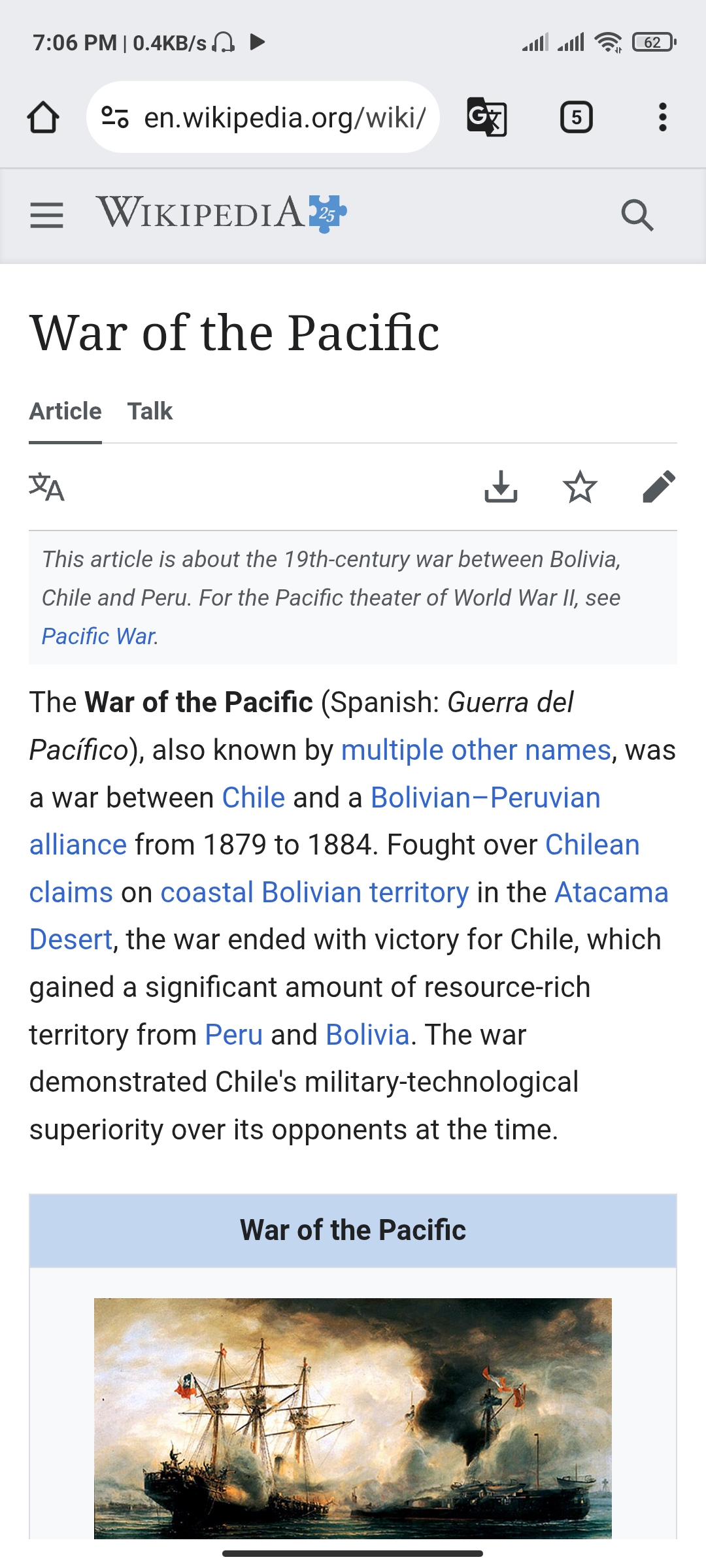Switch to the Talk tab

pyautogui.click(x=150, y=412)
